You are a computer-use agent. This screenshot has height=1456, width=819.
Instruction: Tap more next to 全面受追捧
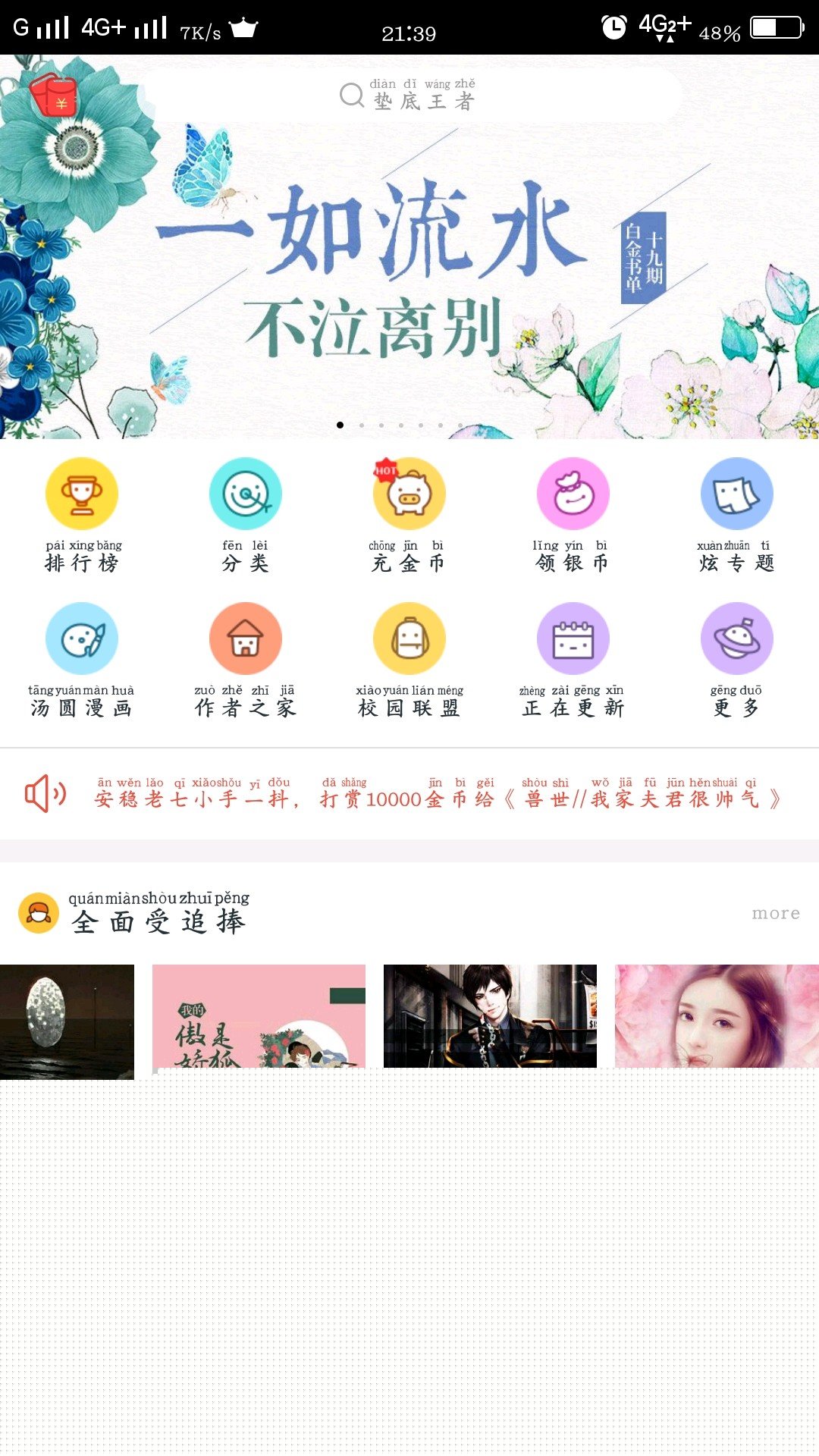click(x=775, y=913)
